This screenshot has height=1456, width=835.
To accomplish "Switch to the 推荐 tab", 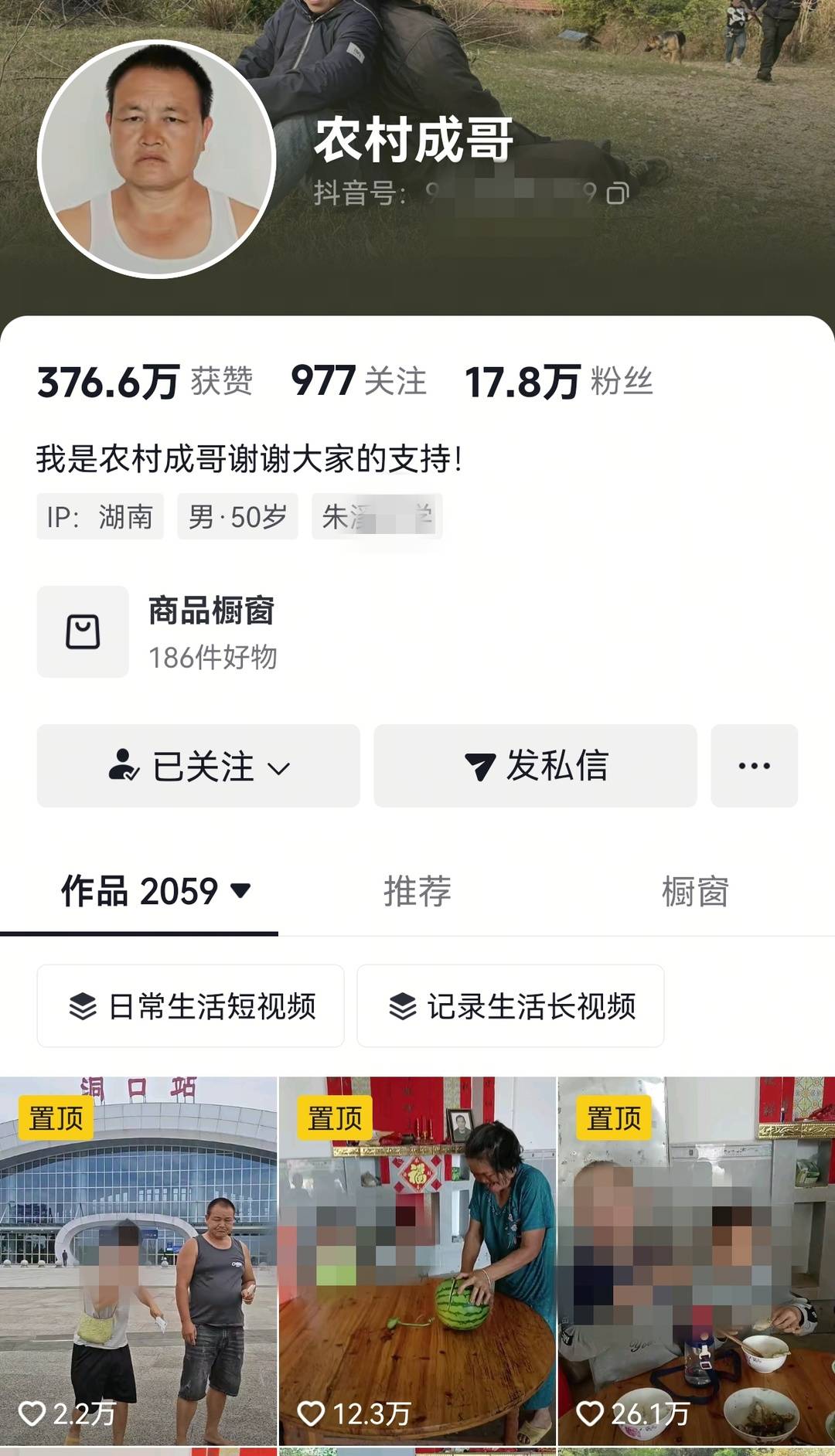I will tap(417, 892).
